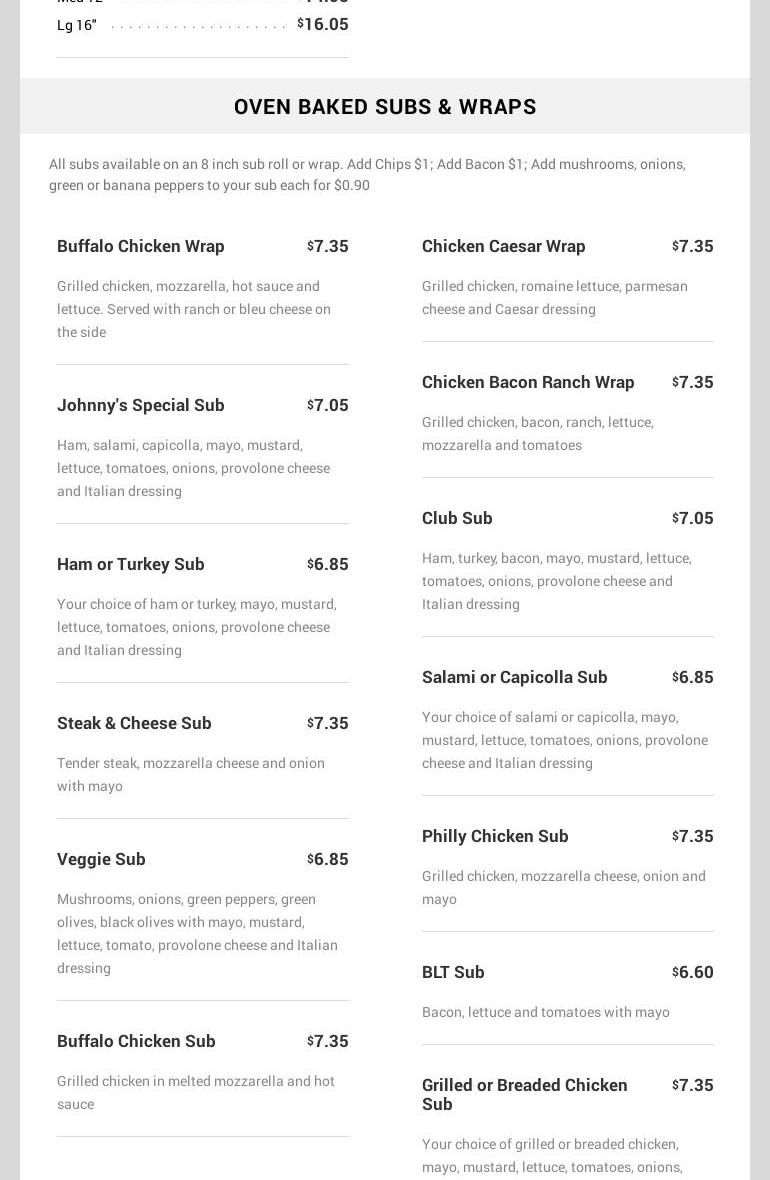
Task: Choose Johnny's Special Sub
Action: tap(141, 405)
